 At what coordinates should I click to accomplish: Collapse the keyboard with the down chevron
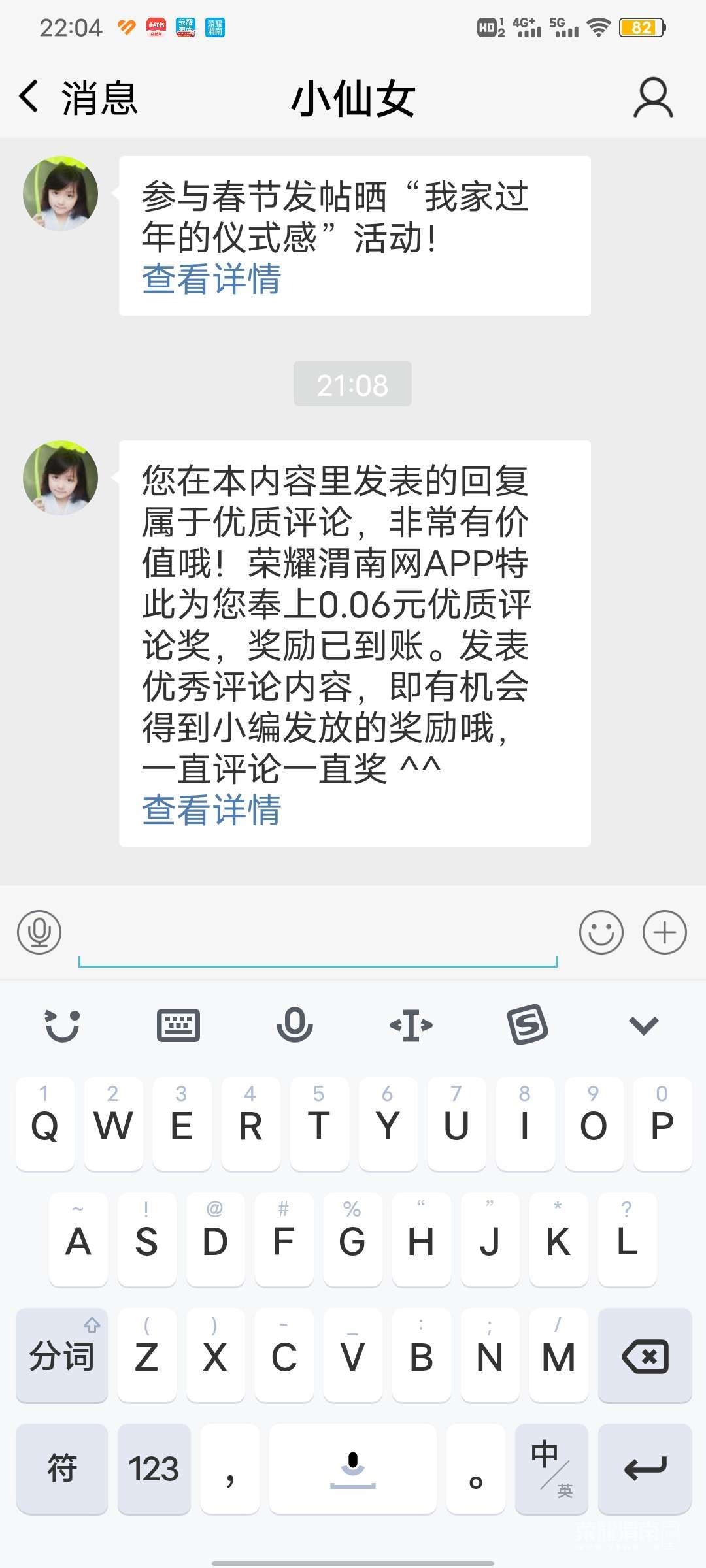(x=643, y=1025)
